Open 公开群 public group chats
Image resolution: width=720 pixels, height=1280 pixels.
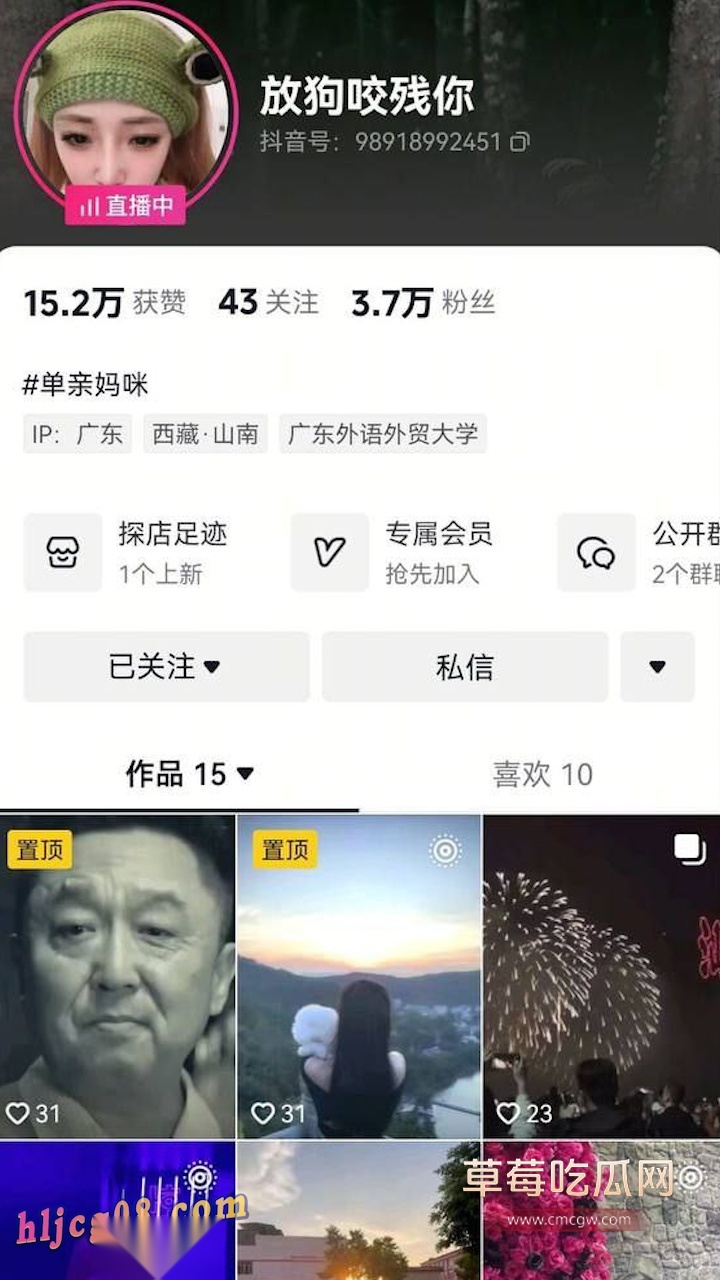click(640, 552)
